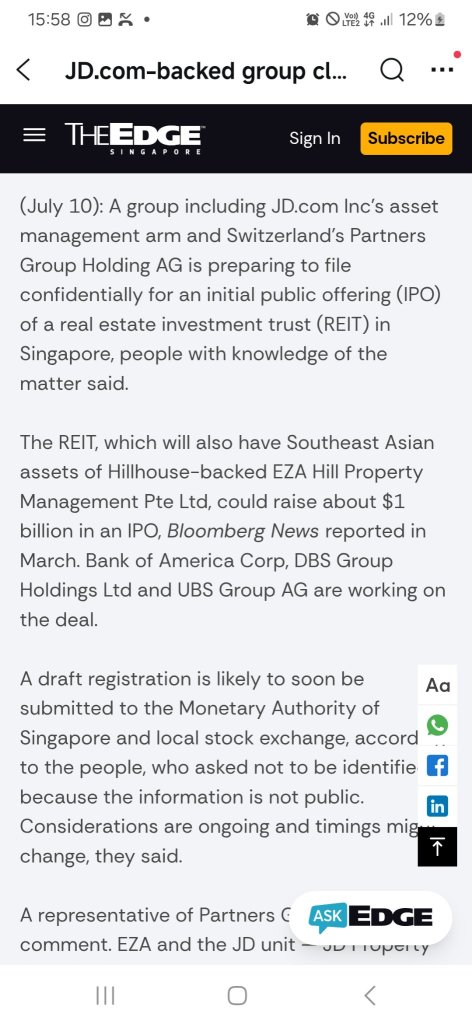Open search in the top bar
472x1024 pixels.
392,71
